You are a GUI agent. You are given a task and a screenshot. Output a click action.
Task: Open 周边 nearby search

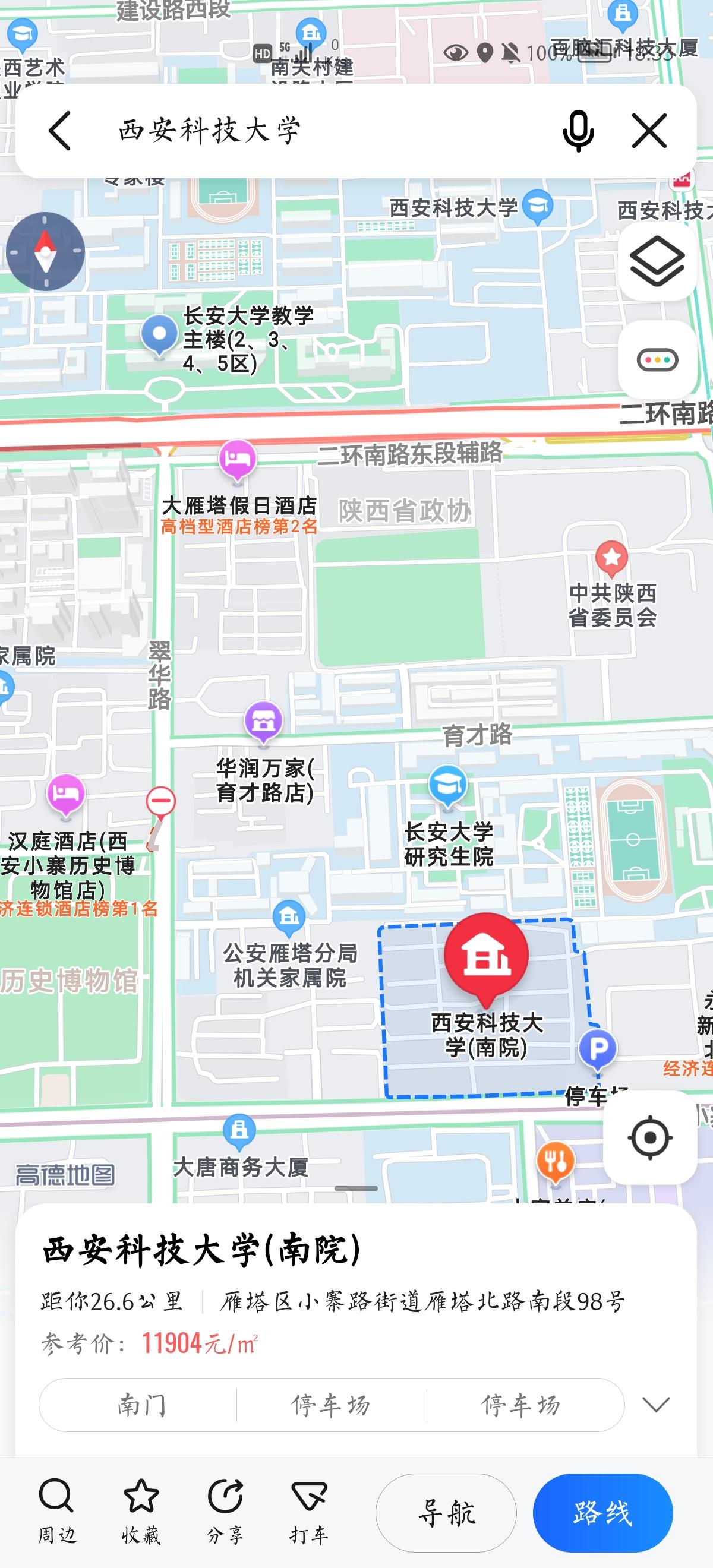pyautogui.click(x=56, y=1512)
